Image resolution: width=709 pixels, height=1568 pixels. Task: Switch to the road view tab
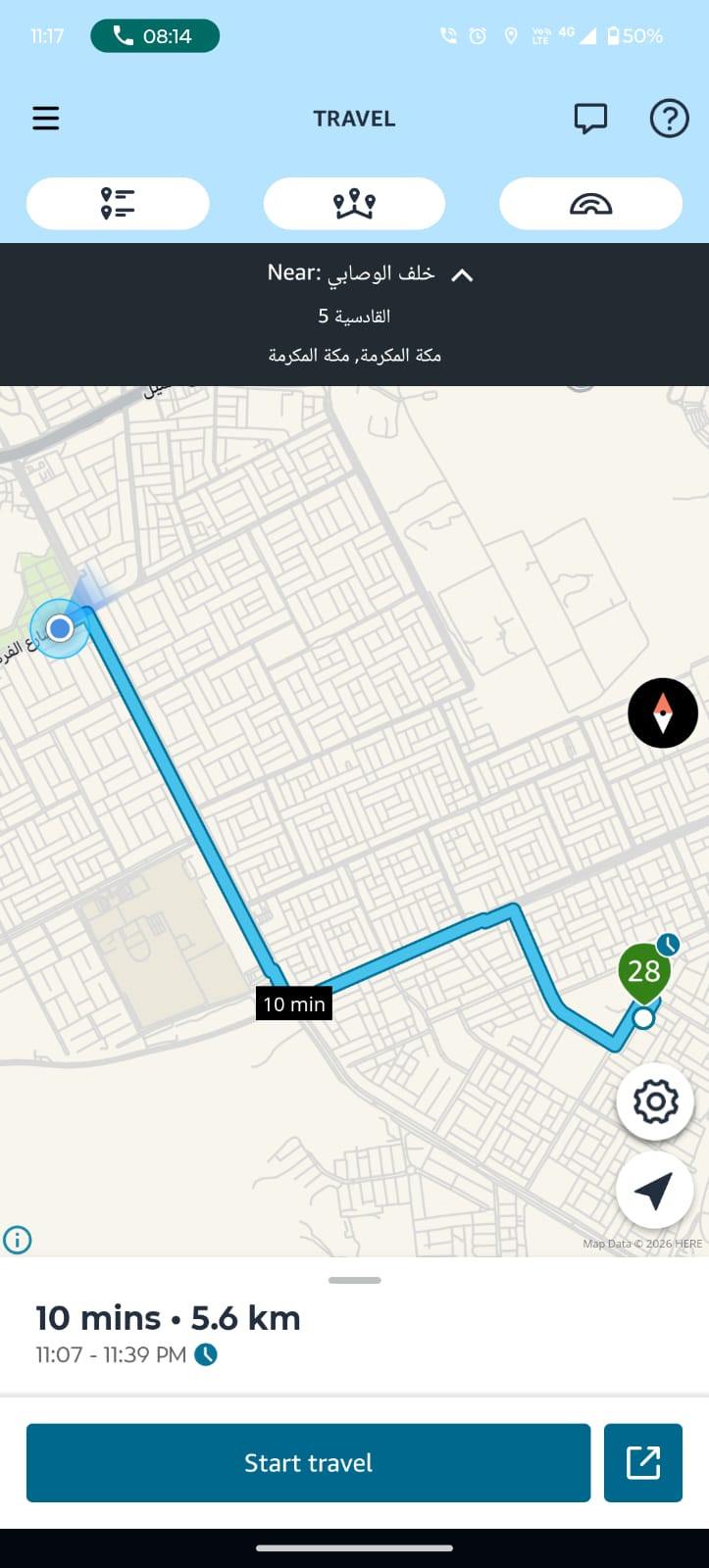[590, 204]
